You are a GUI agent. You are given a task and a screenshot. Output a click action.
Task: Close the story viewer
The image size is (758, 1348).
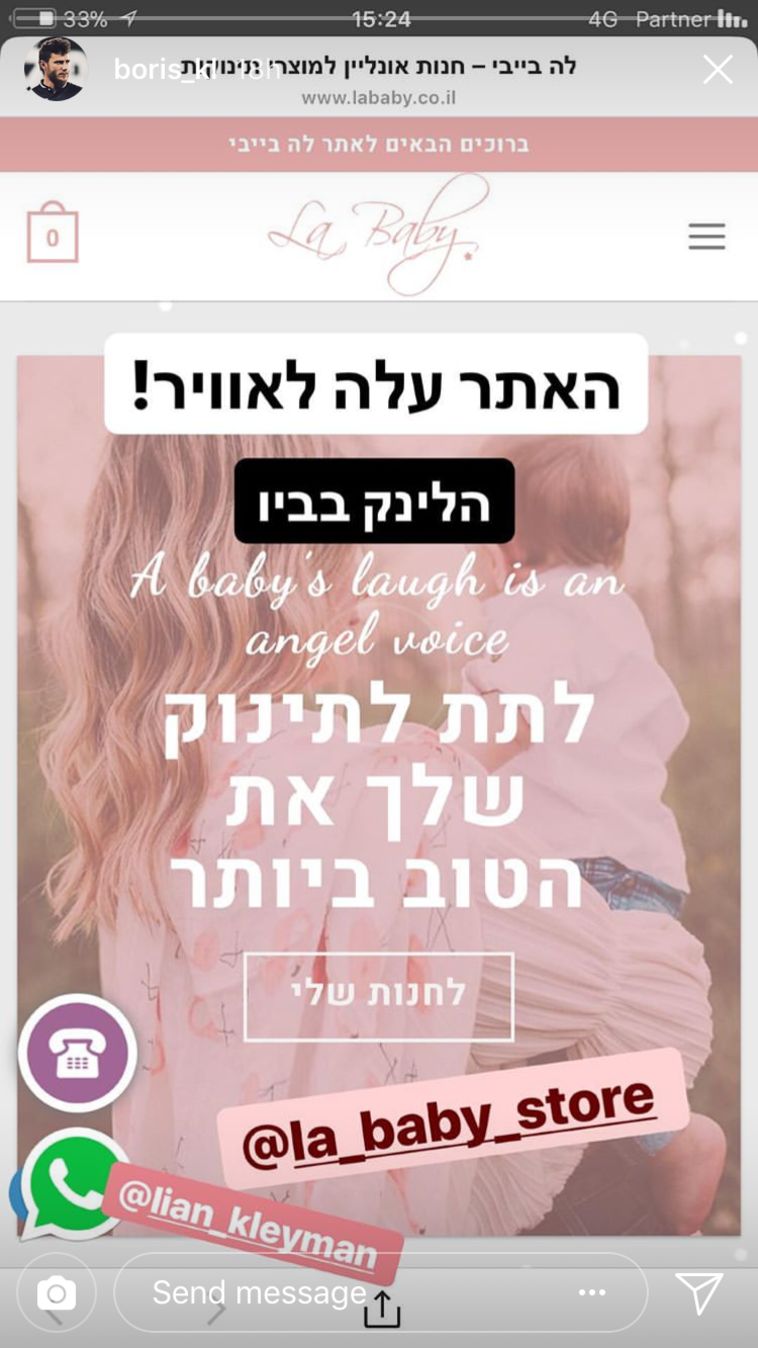(717, 70)
